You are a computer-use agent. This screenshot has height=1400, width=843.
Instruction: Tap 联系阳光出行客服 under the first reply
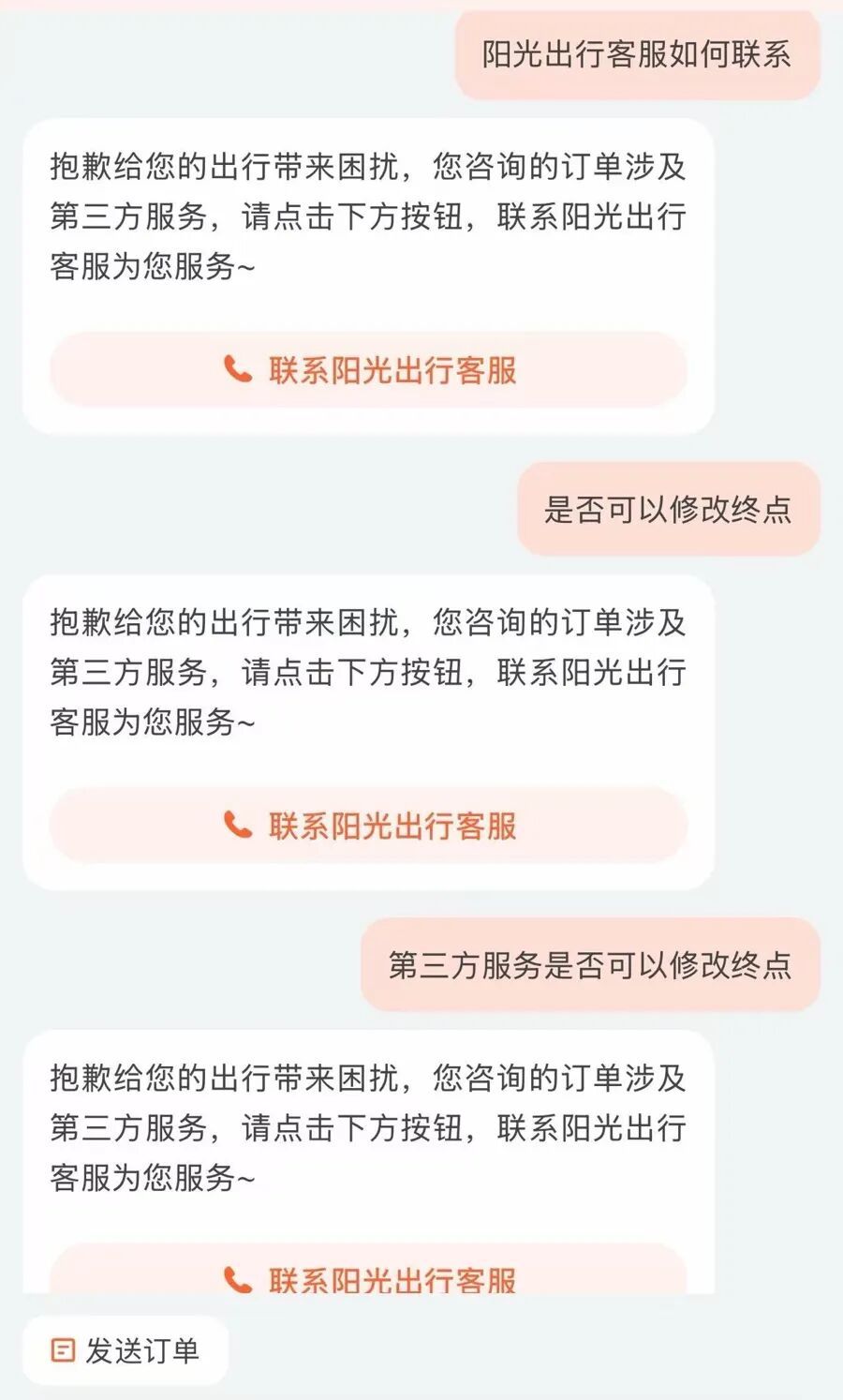(x=368, y=369)
